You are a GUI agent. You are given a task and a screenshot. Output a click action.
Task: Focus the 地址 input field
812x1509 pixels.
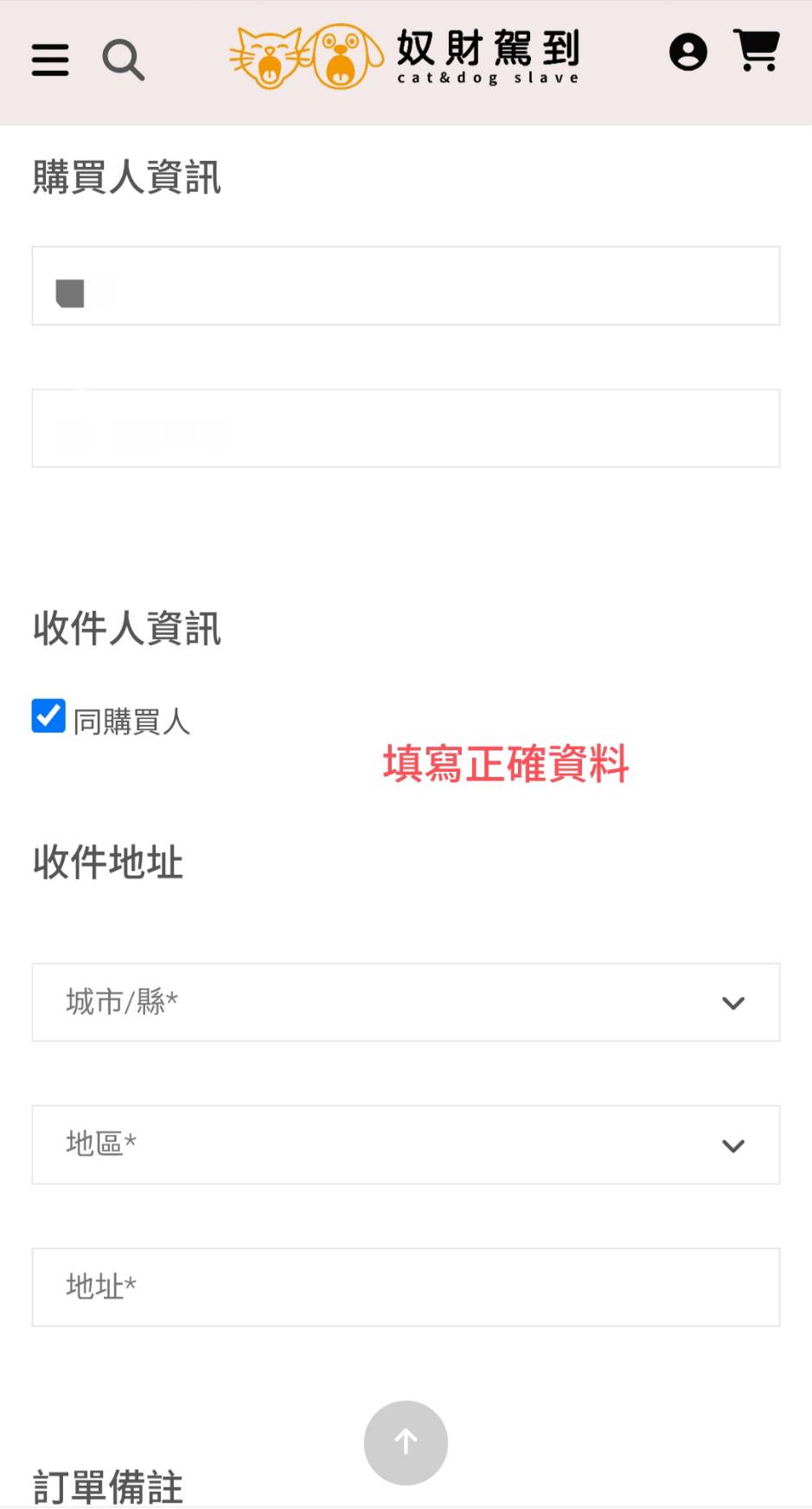tap(406, 1287)
